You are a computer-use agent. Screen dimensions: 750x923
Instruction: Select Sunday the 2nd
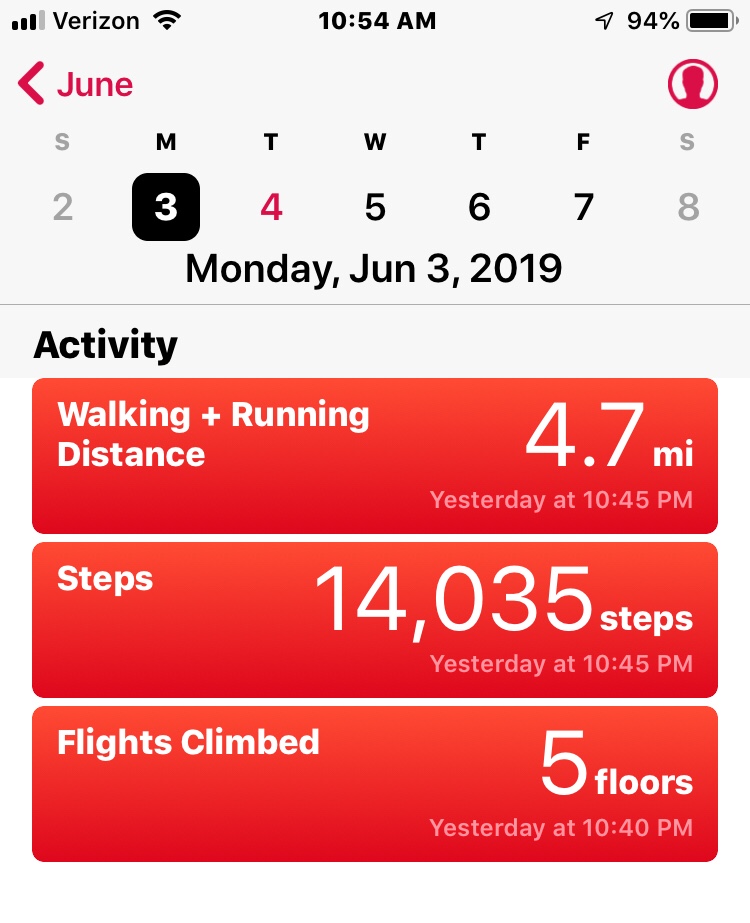(62, 207)
